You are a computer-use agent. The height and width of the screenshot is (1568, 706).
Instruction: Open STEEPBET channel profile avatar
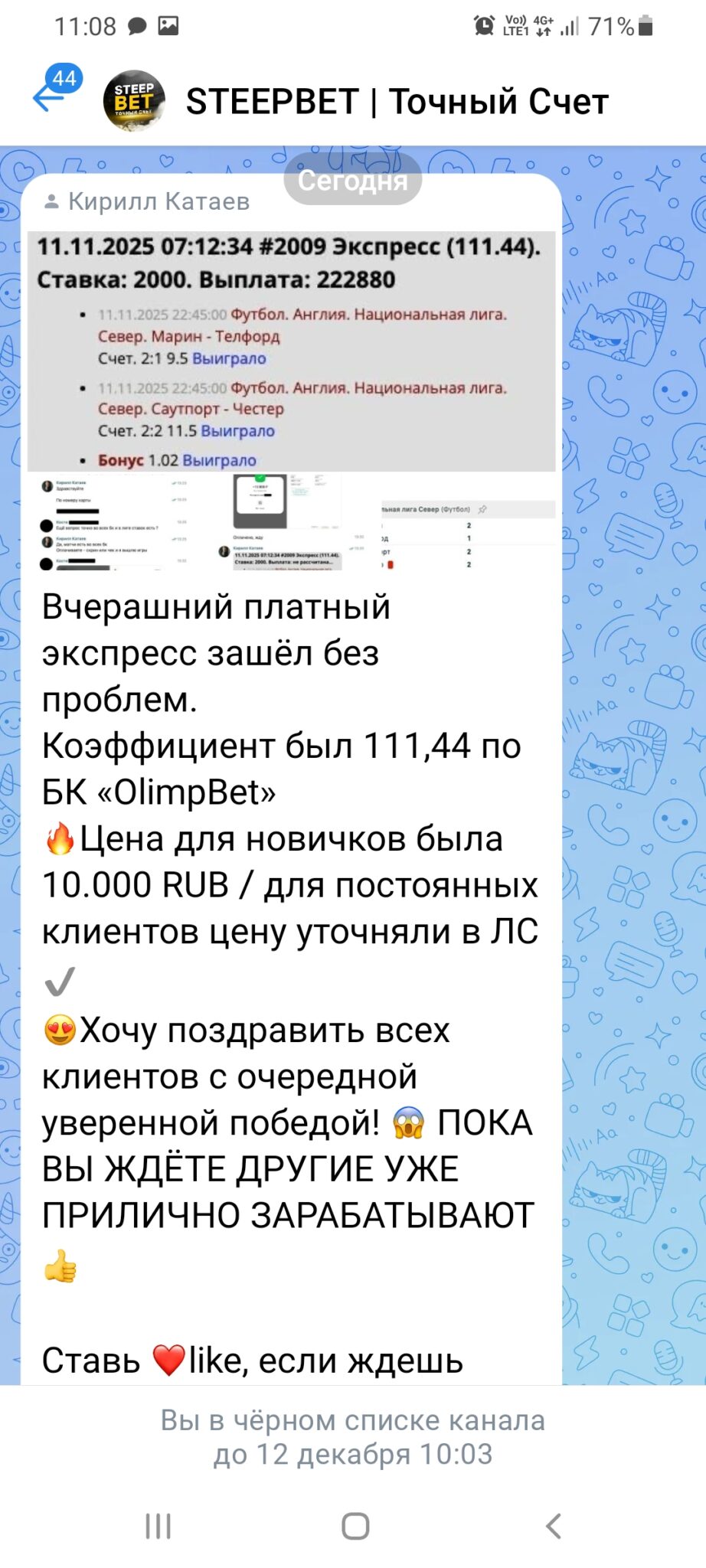[134, 101]
